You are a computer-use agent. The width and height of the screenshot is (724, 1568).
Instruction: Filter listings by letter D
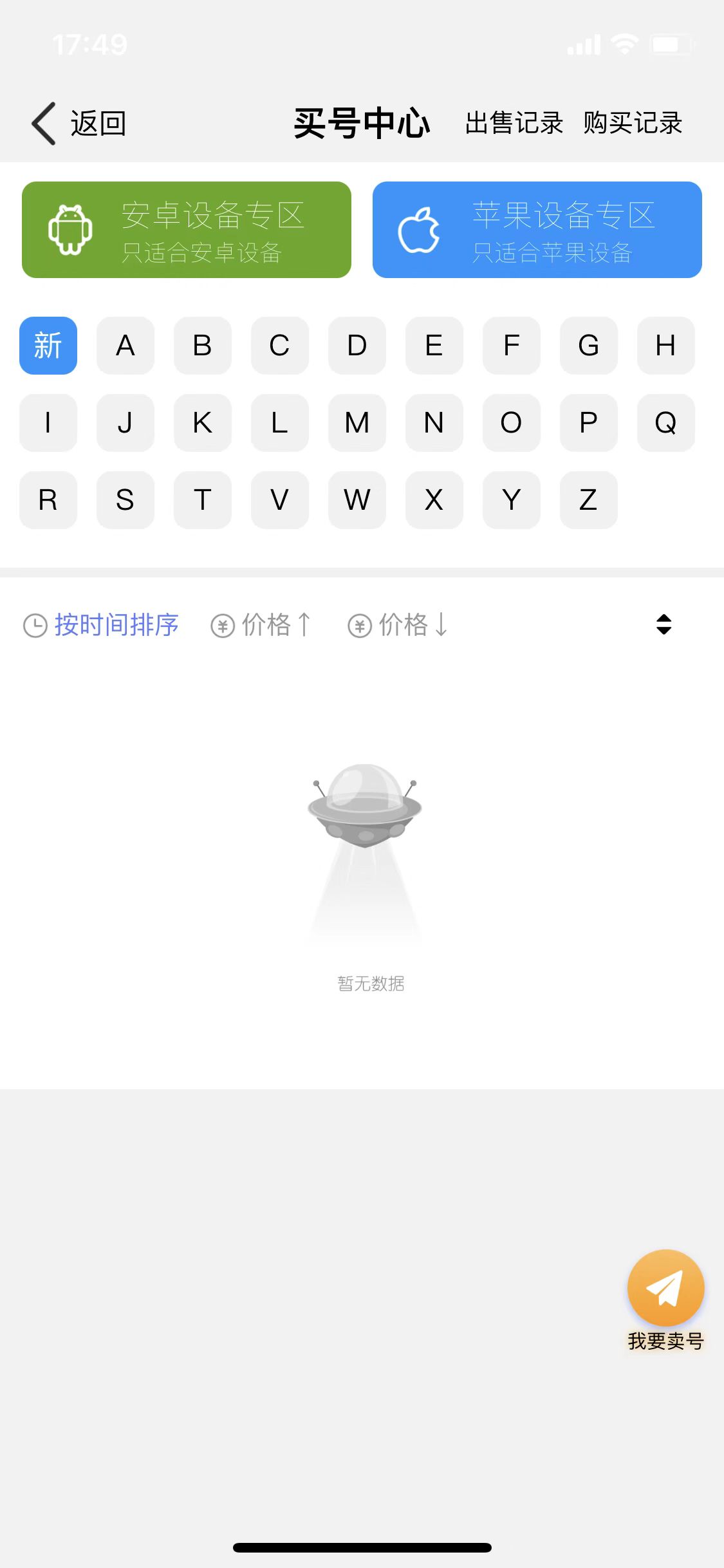[x=357, y=346]
